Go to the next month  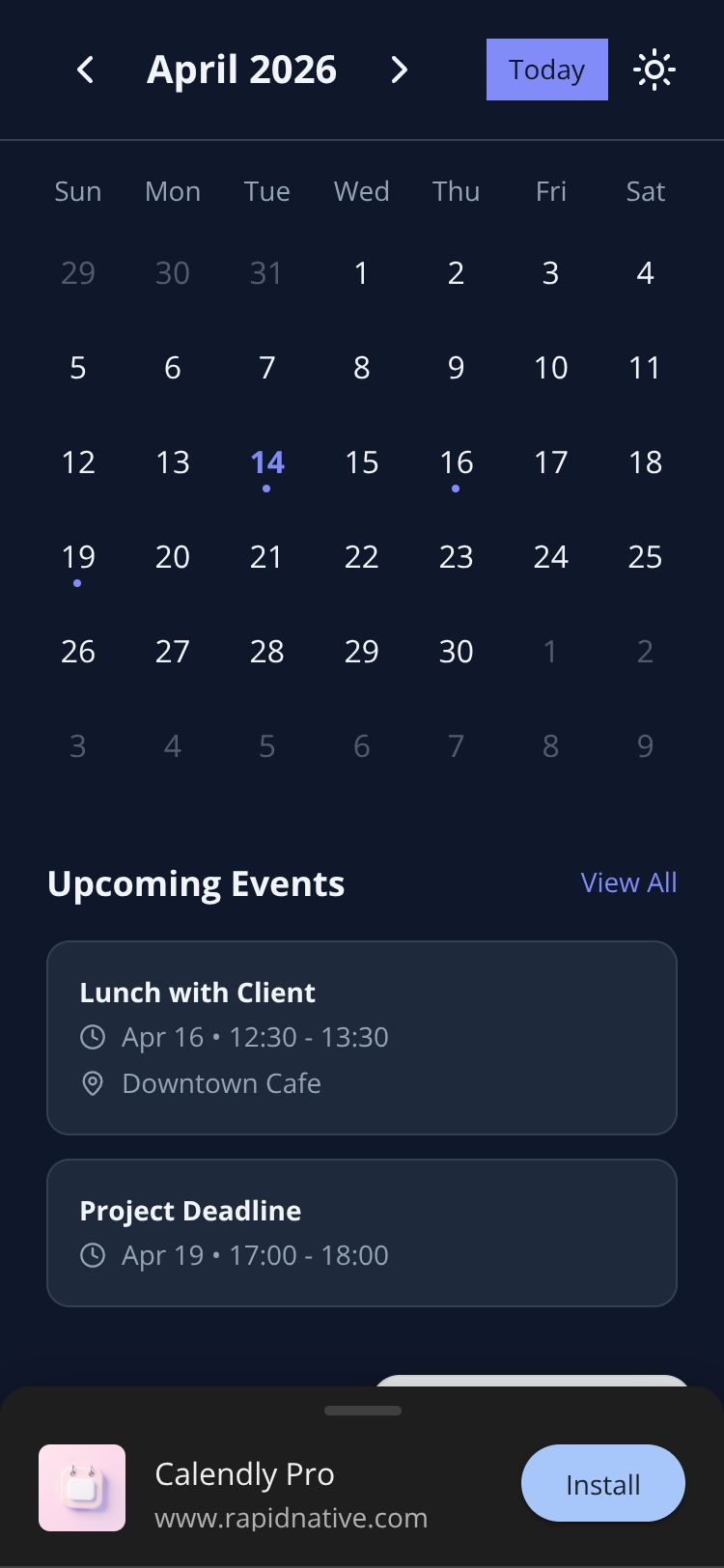pos(399,70)
